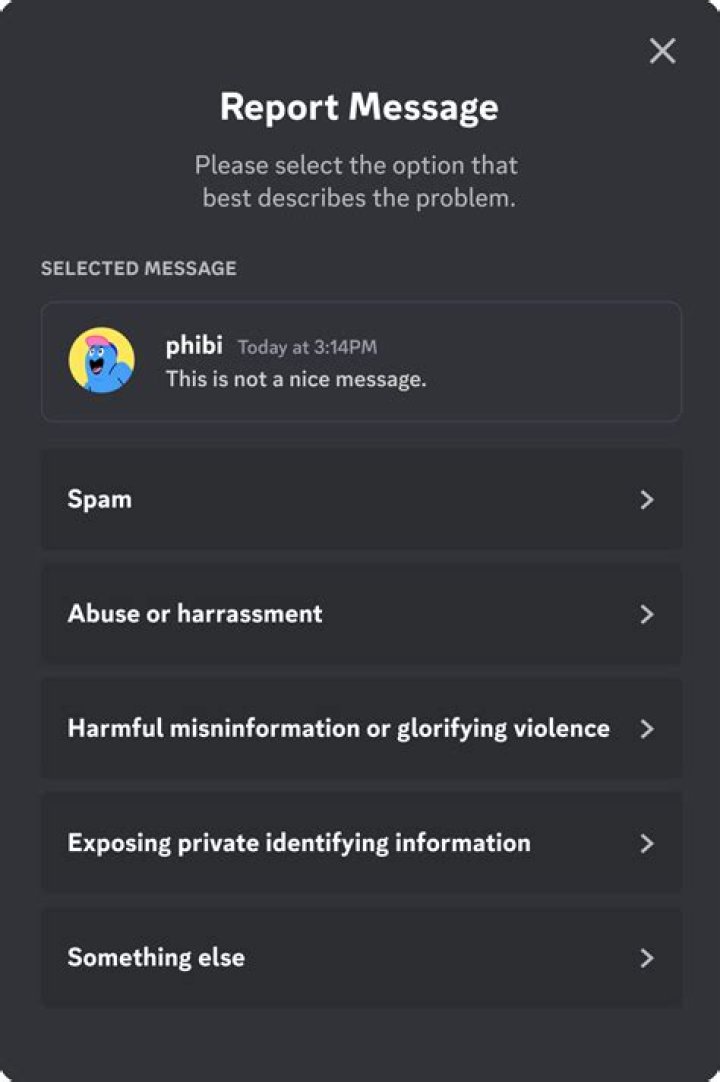720x1082 pixels.
Task: Choose Abuse or harassment option
Action: pyautogui.click(x=361, y=614)
